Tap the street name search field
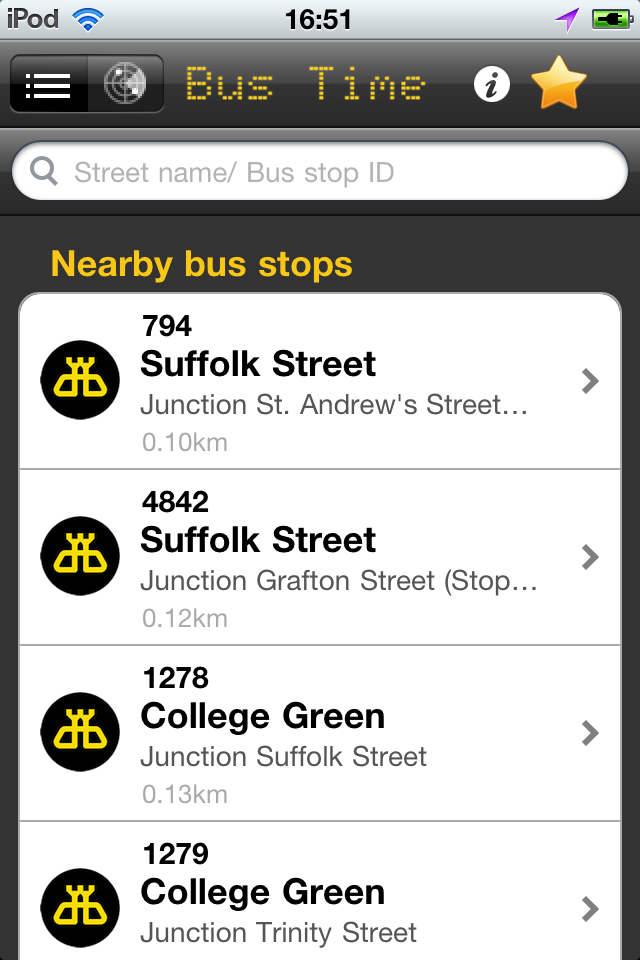The height and width of the screenshot is (960, 640). [320, 172]
